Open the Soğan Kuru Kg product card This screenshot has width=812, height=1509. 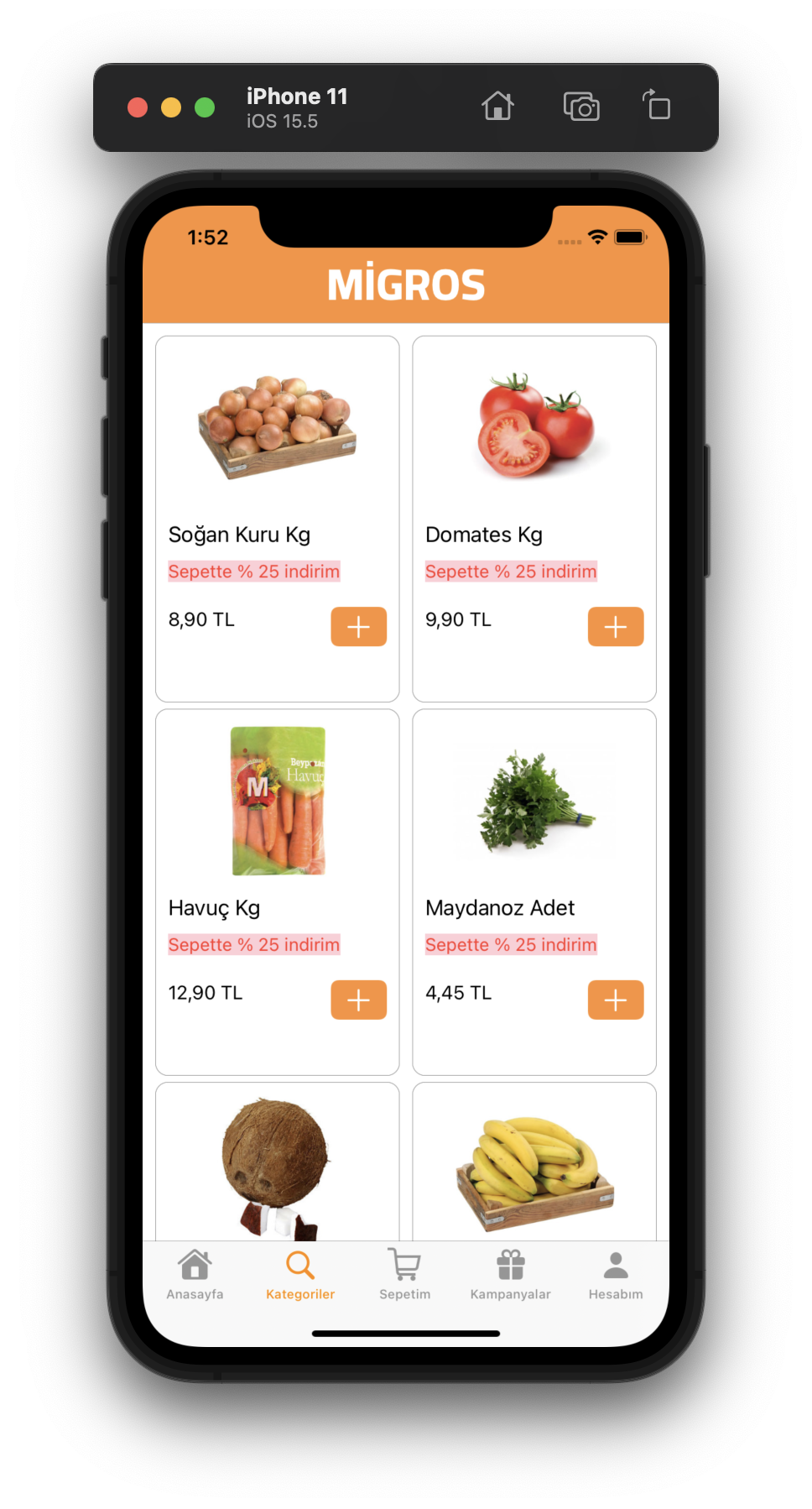[x=277, y=518]
